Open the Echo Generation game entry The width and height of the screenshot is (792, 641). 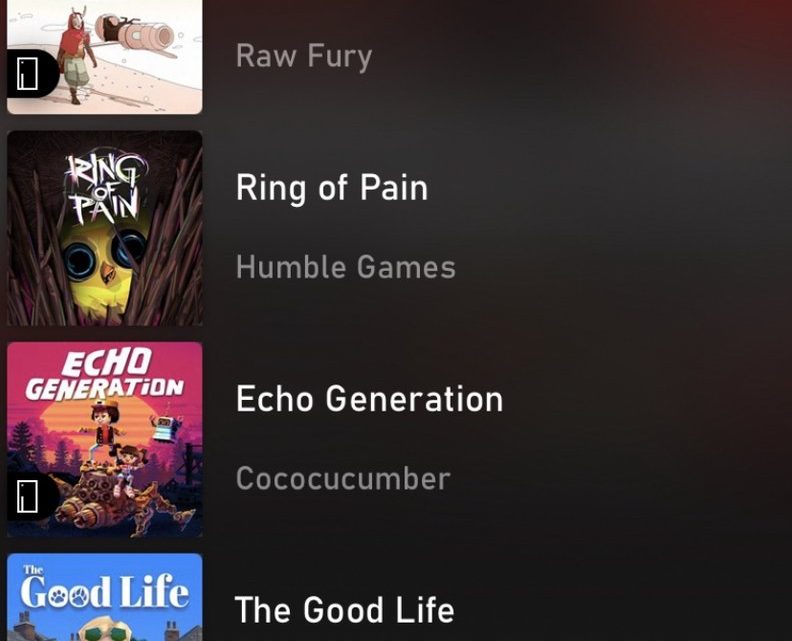pos(368,399)
